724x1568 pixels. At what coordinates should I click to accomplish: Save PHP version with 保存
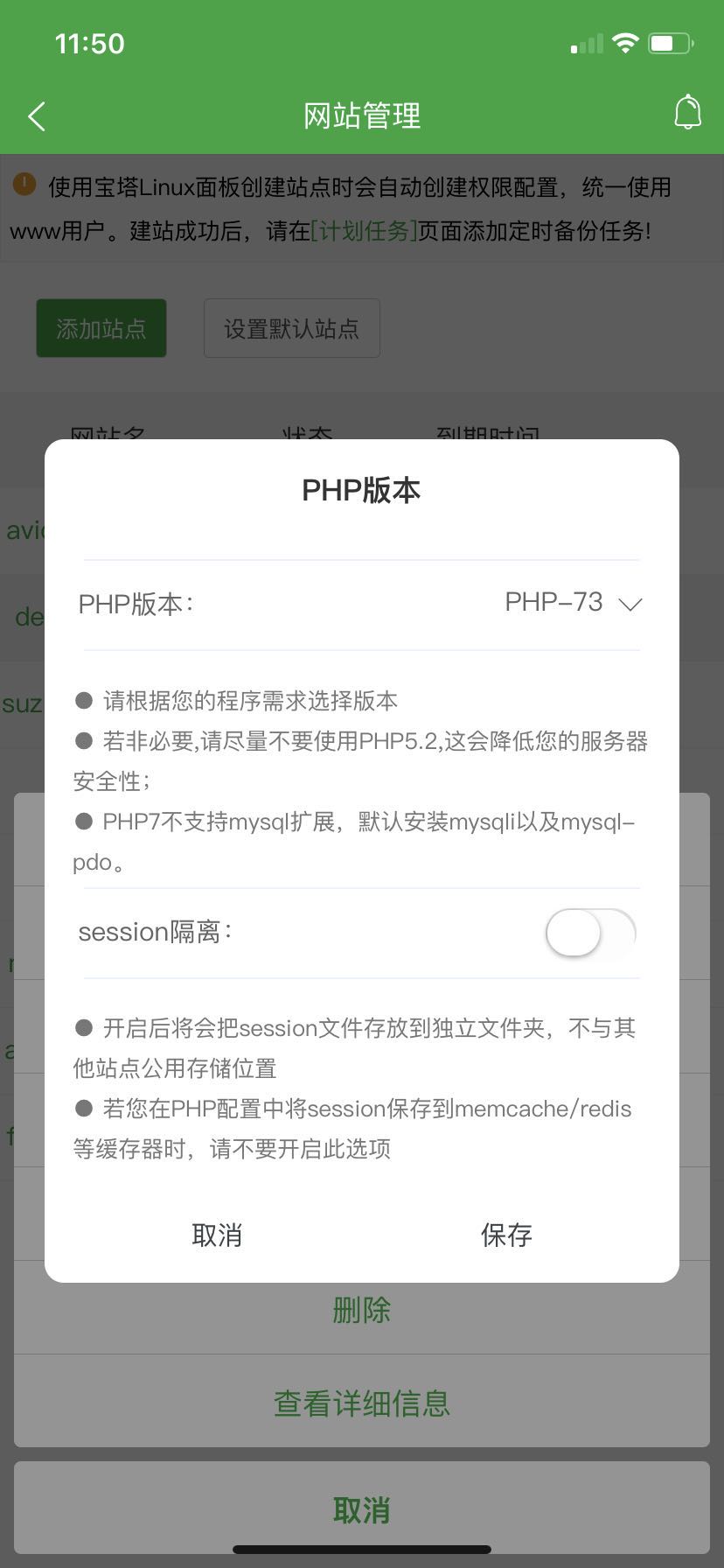click(506, 1235)
